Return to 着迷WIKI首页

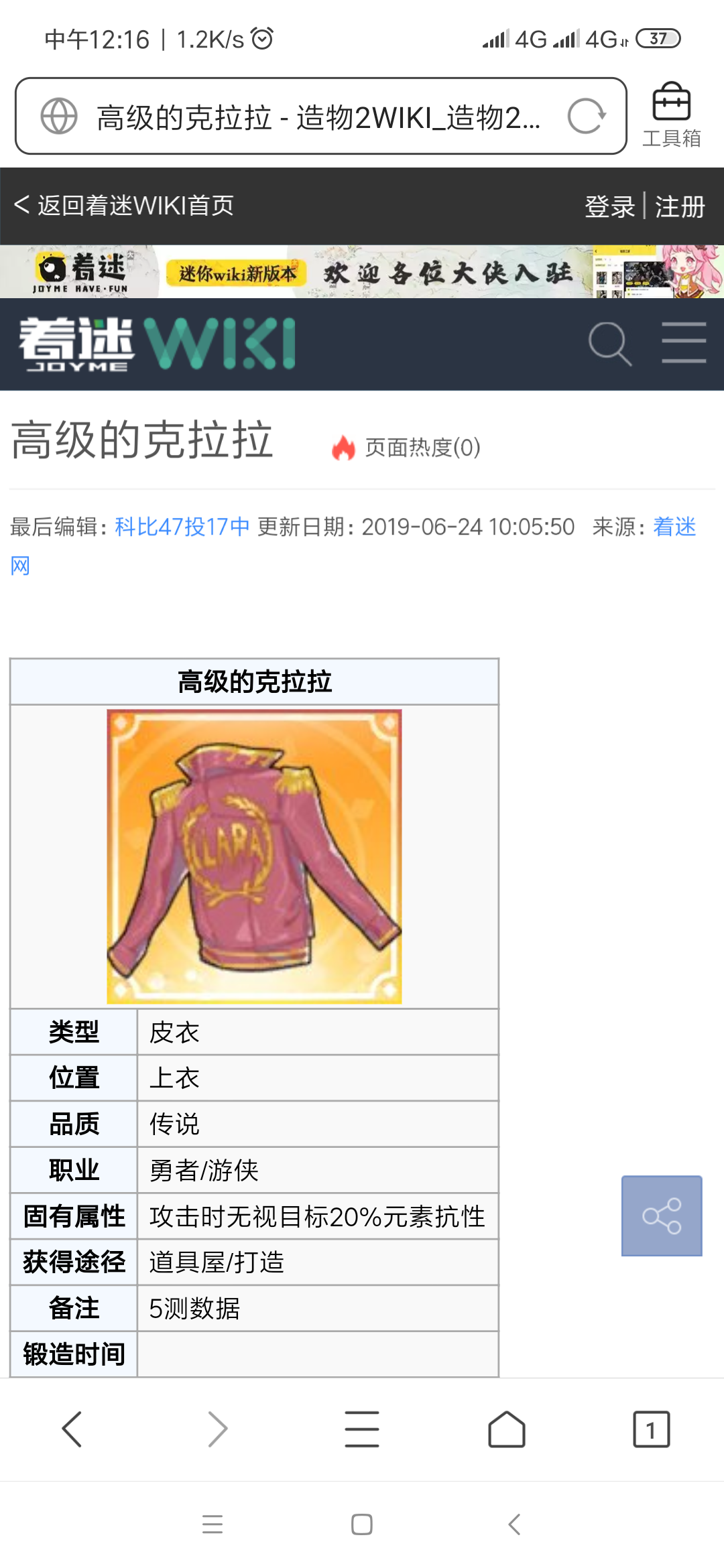tap(125, 206)
